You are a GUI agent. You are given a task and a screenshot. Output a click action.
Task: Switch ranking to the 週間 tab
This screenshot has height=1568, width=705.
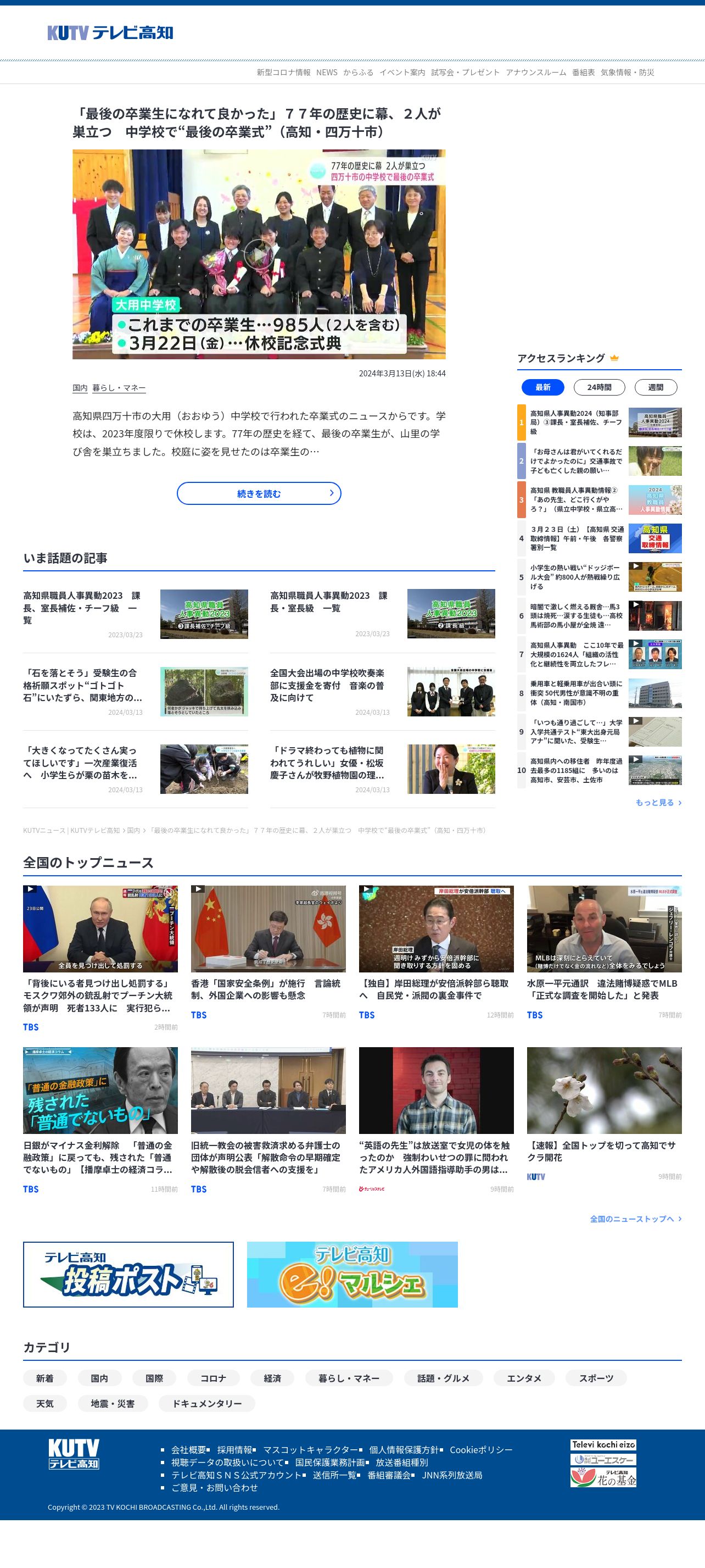655,387
